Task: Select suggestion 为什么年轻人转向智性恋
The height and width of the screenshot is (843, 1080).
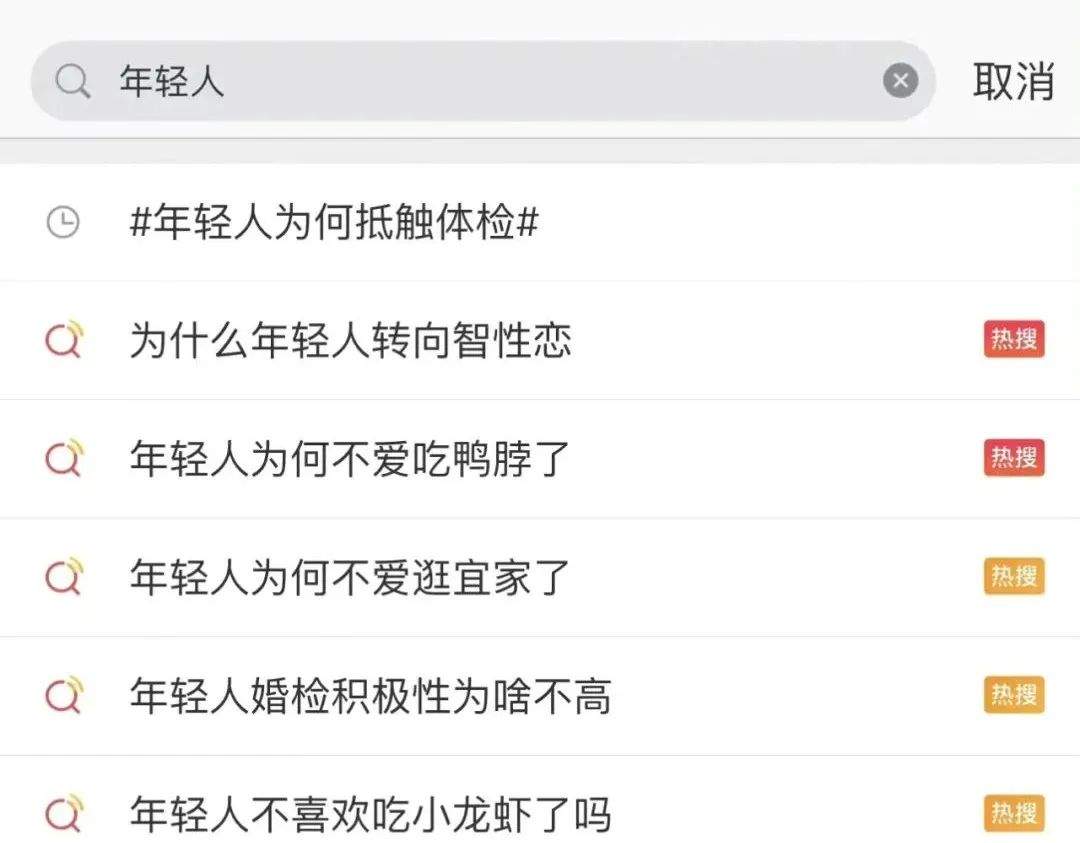Action: click(350, 341)
